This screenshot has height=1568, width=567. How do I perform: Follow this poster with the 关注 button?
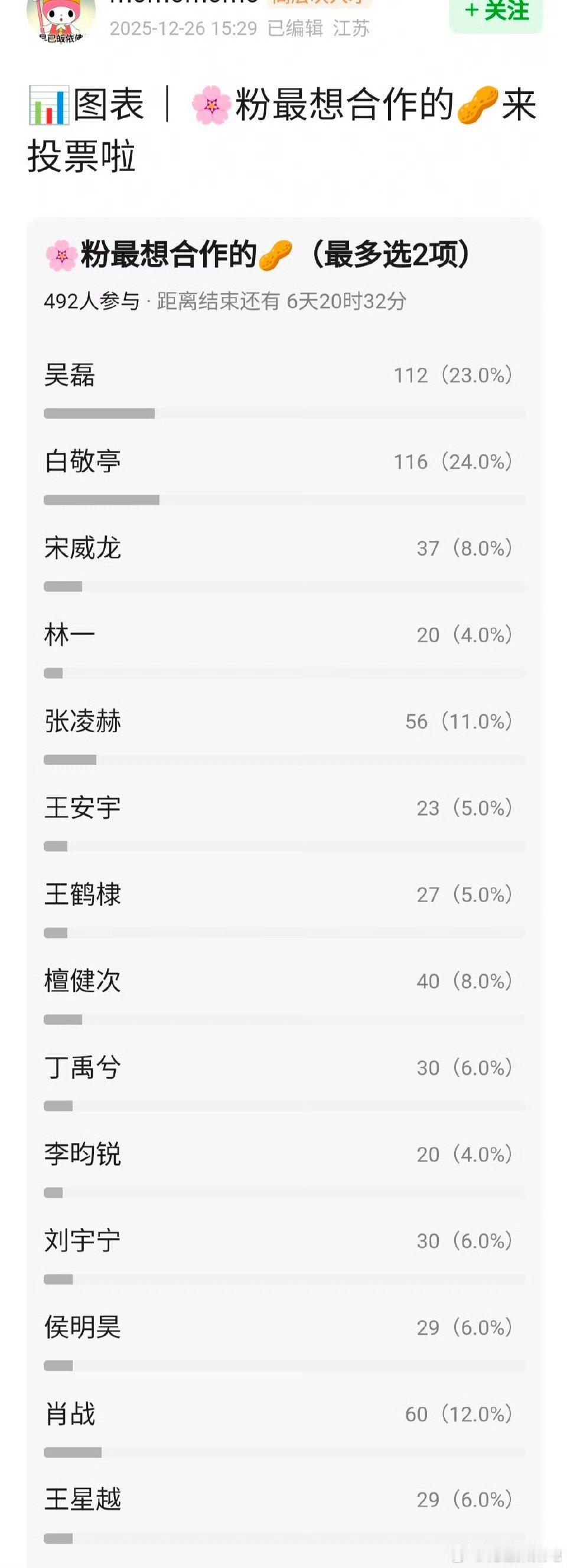click(496, 12)
